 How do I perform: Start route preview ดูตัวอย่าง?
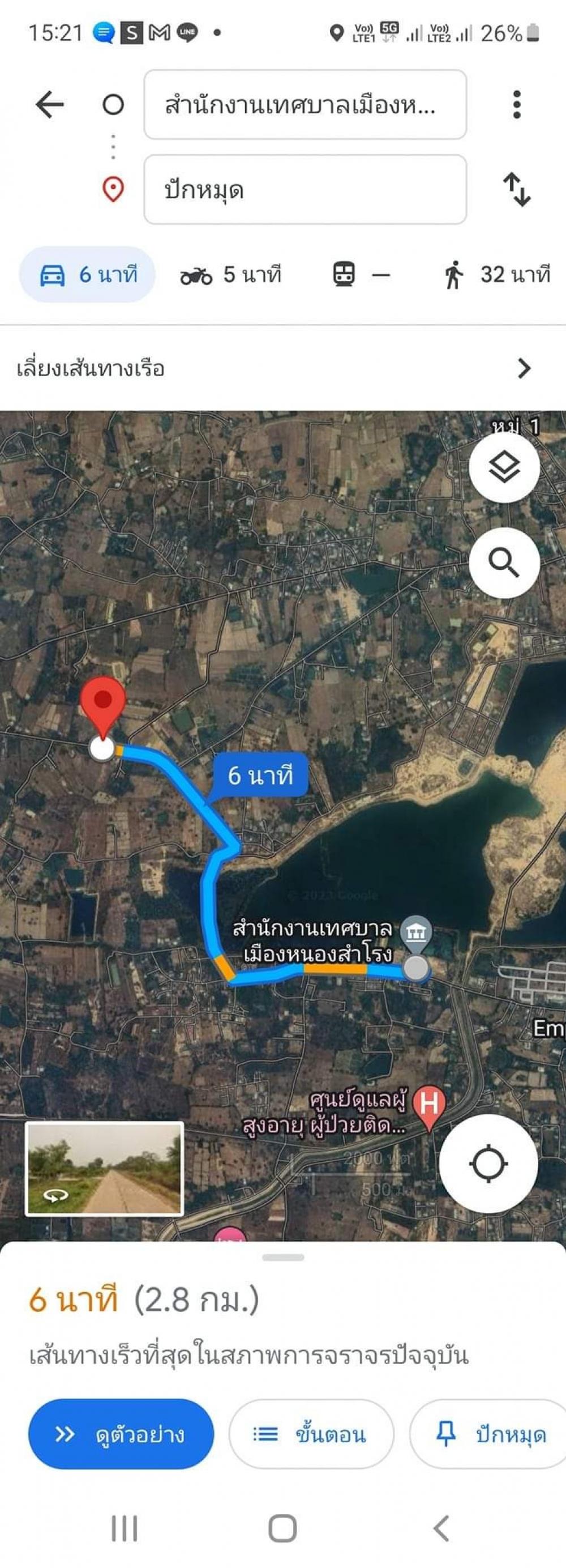pos(121,1435)
